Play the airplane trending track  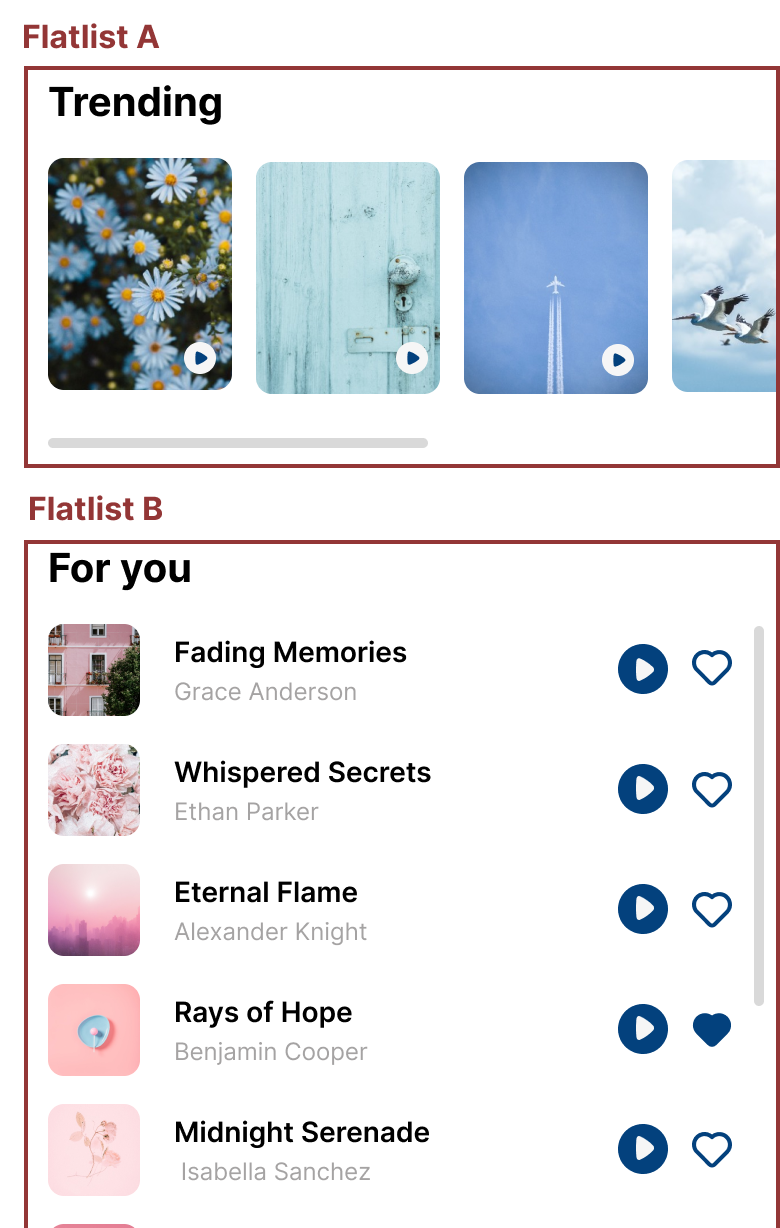pyautogui.click(x=618, y=359)
